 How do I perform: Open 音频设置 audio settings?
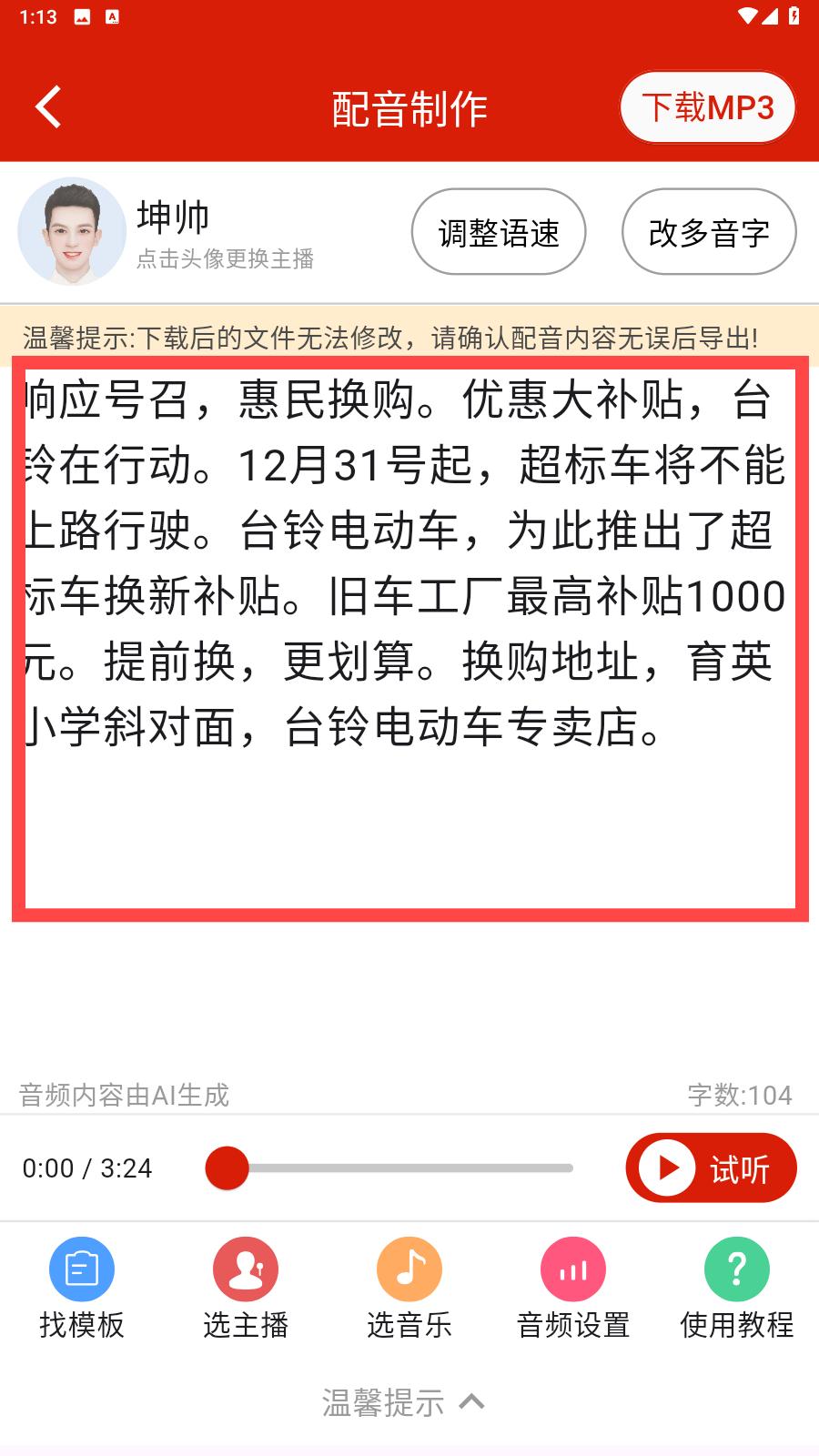click(573, 1289)
